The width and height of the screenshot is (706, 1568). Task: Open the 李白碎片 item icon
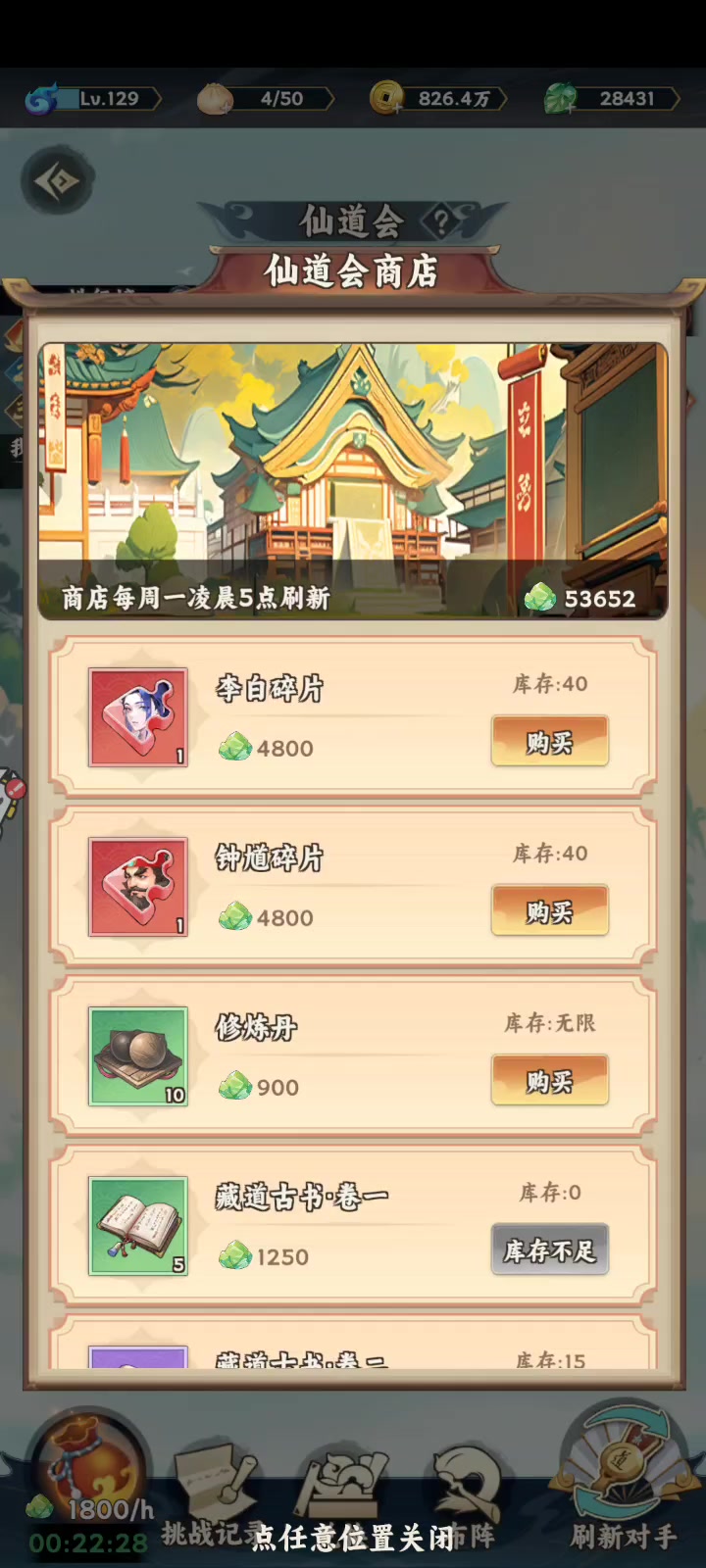(138, 717)
